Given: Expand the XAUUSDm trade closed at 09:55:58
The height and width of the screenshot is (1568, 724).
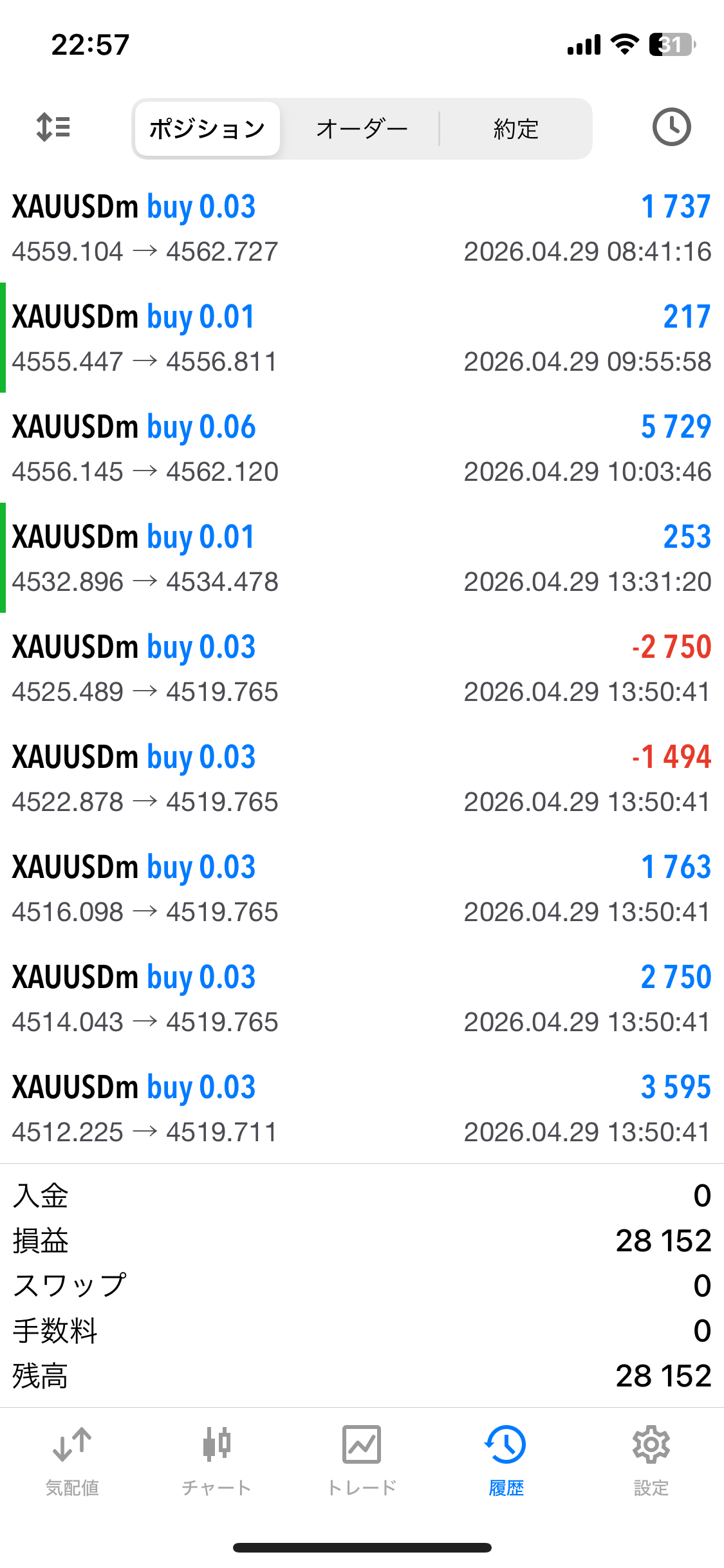Looking at the screenshot, I should [362, 339].
